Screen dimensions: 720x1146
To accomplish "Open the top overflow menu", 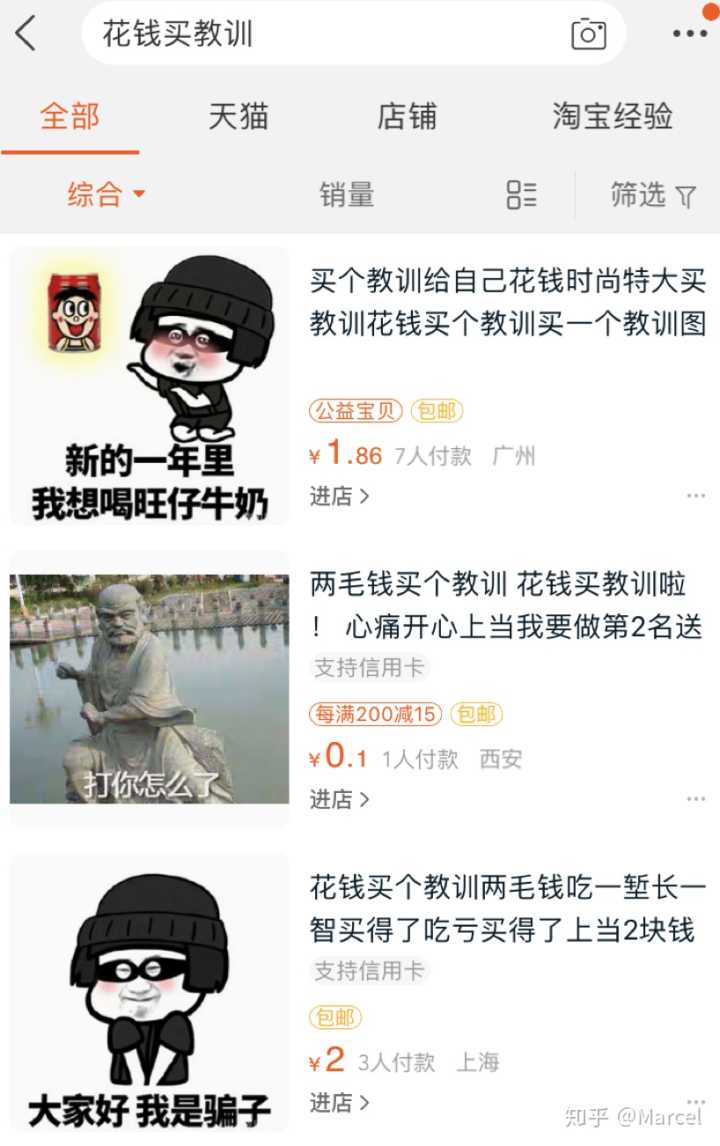I will [689, 34].
